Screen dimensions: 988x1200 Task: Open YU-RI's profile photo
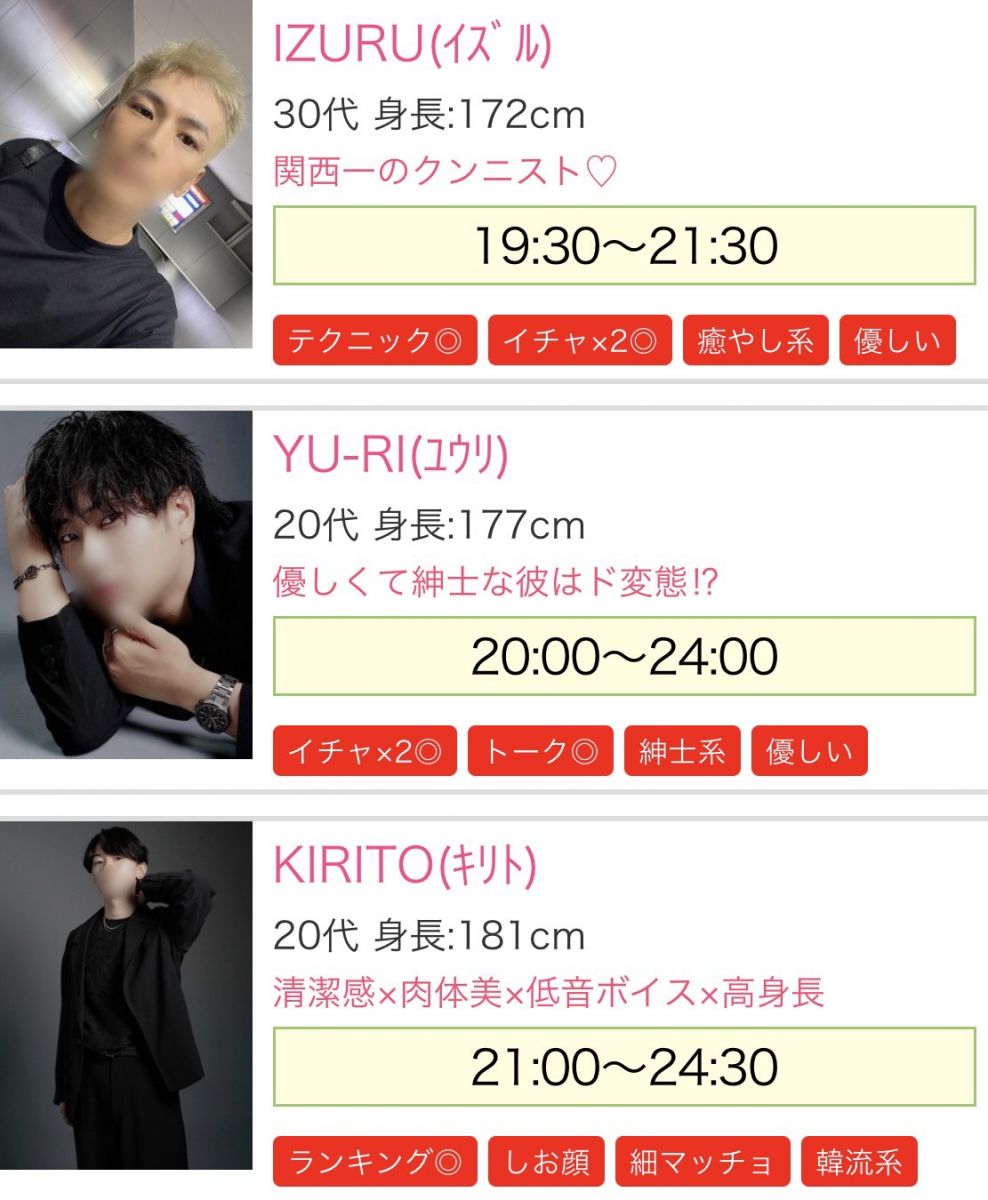[x=126, y=584]
